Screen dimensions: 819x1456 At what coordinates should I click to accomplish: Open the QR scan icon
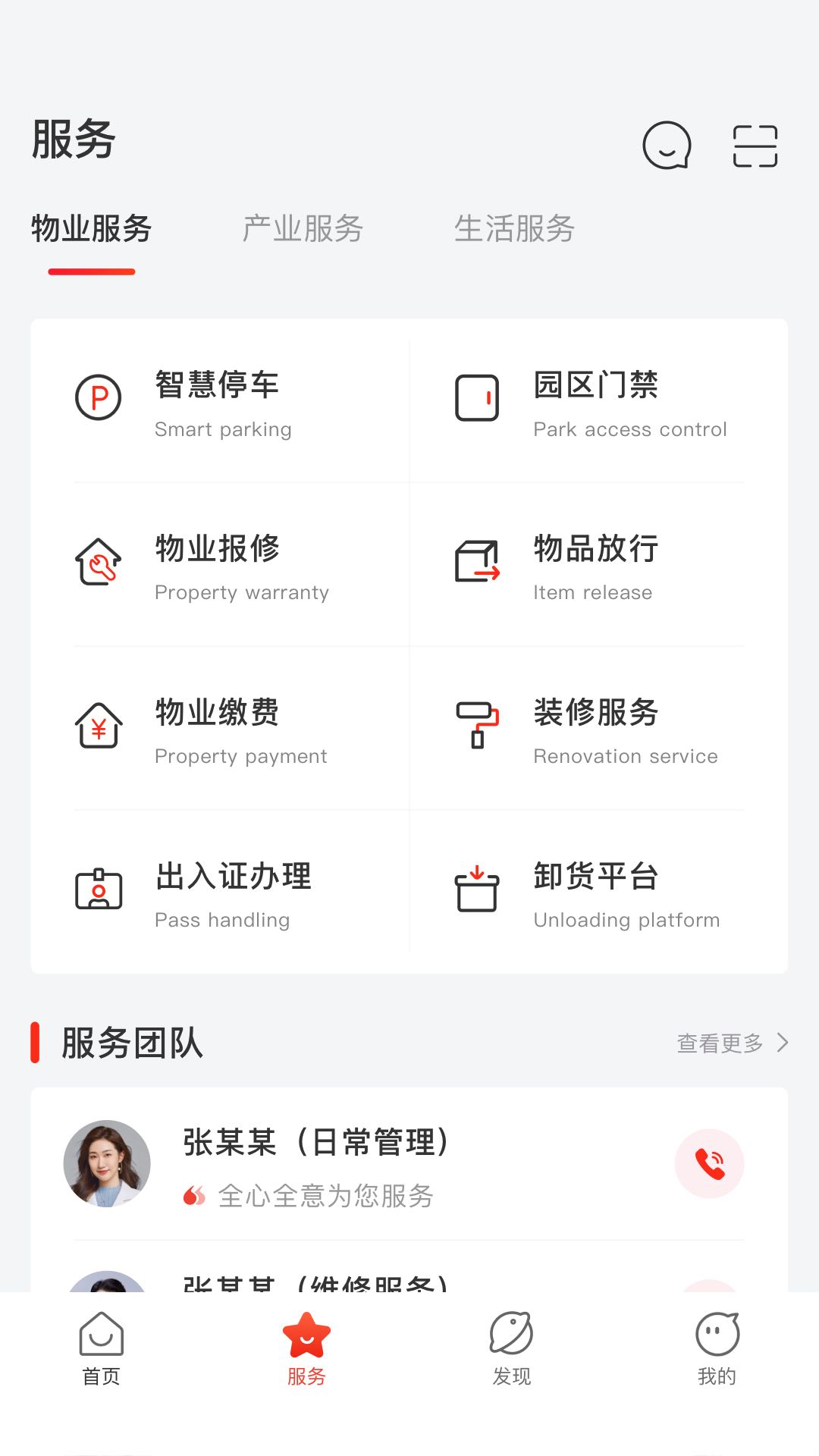(755, 146)
